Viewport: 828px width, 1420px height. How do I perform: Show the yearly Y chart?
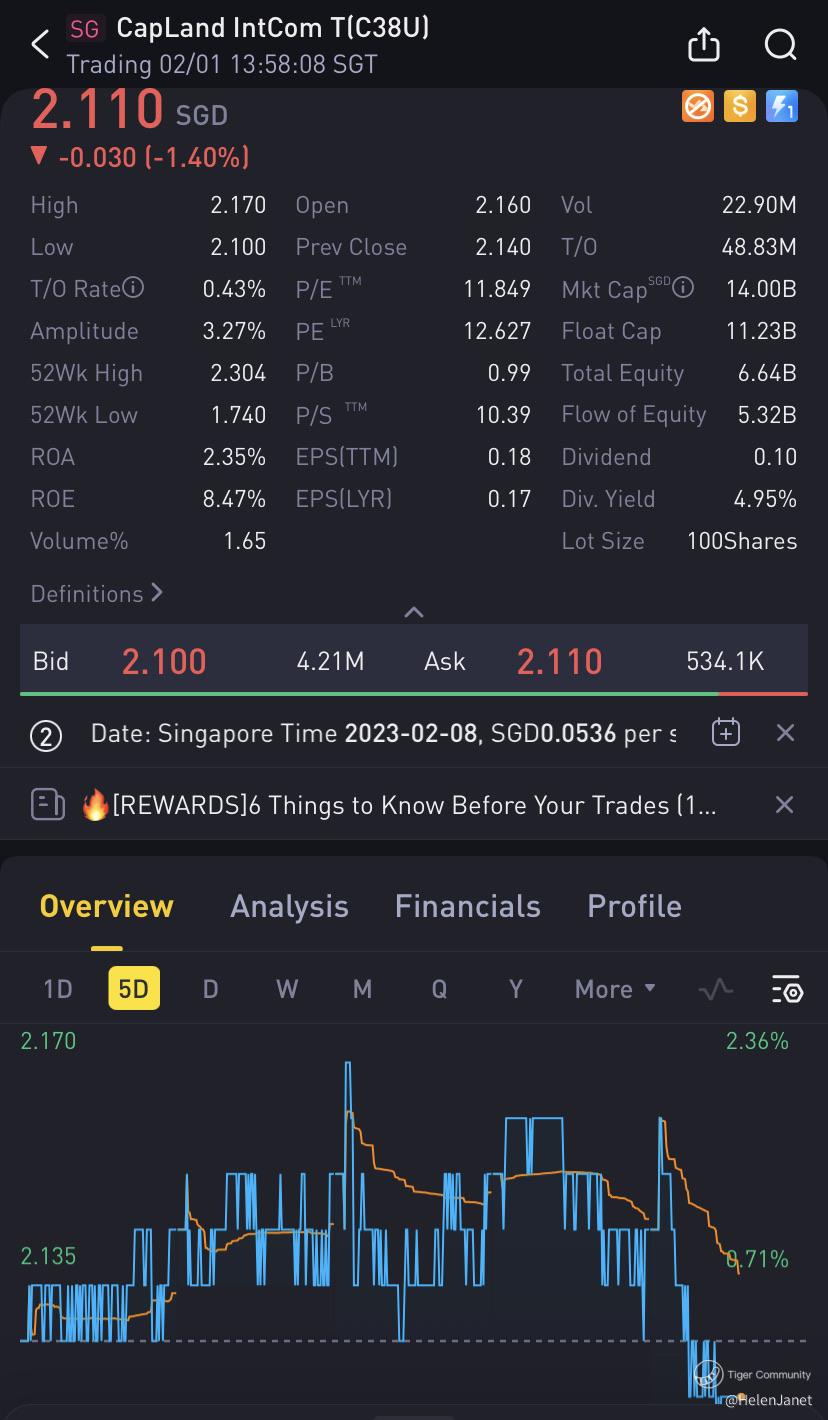pos(516,989)
